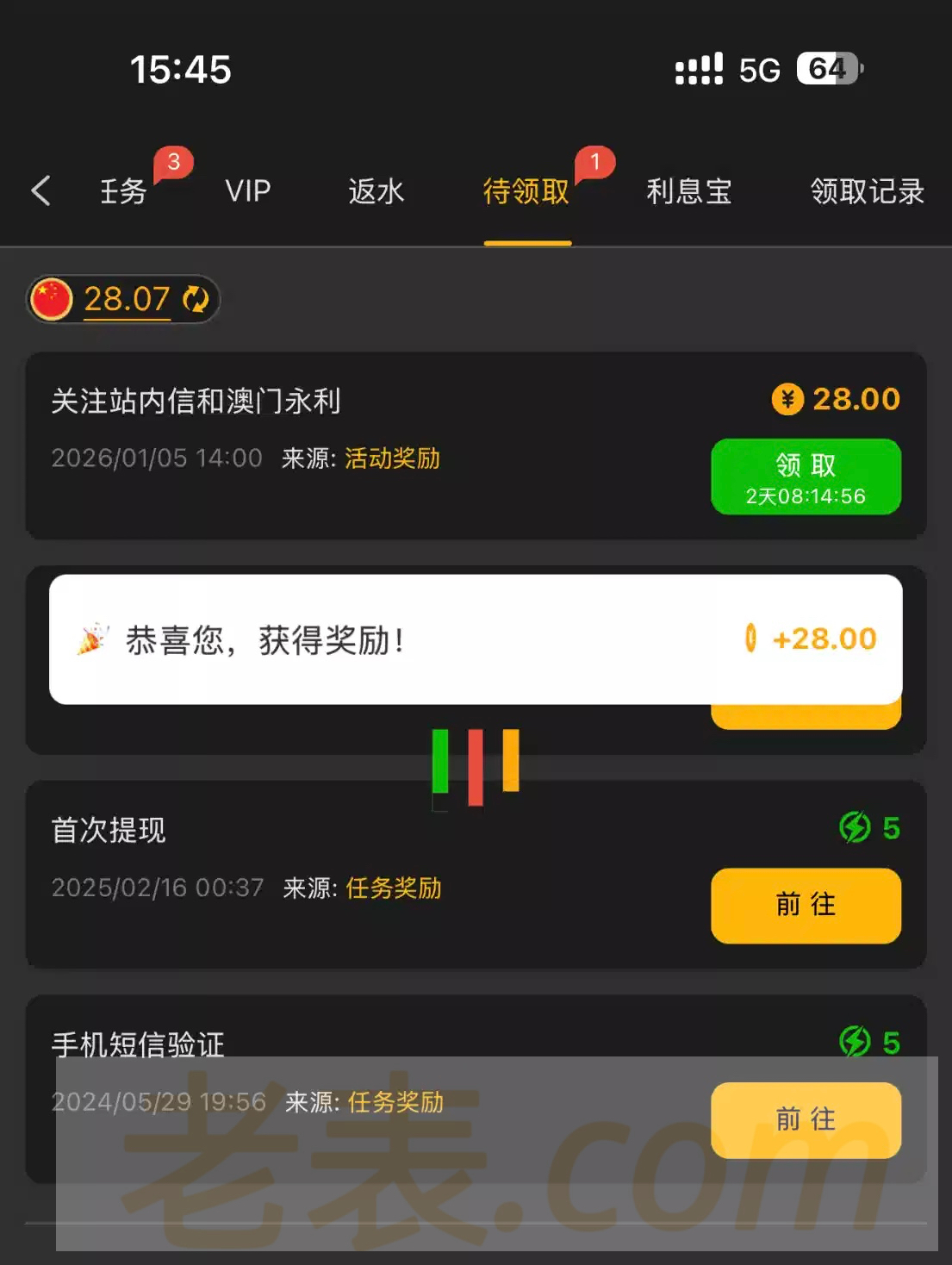This screenshot has height=1265, width=952.
Task: Go back using the top-left arrow
Action: pos(40,190)
